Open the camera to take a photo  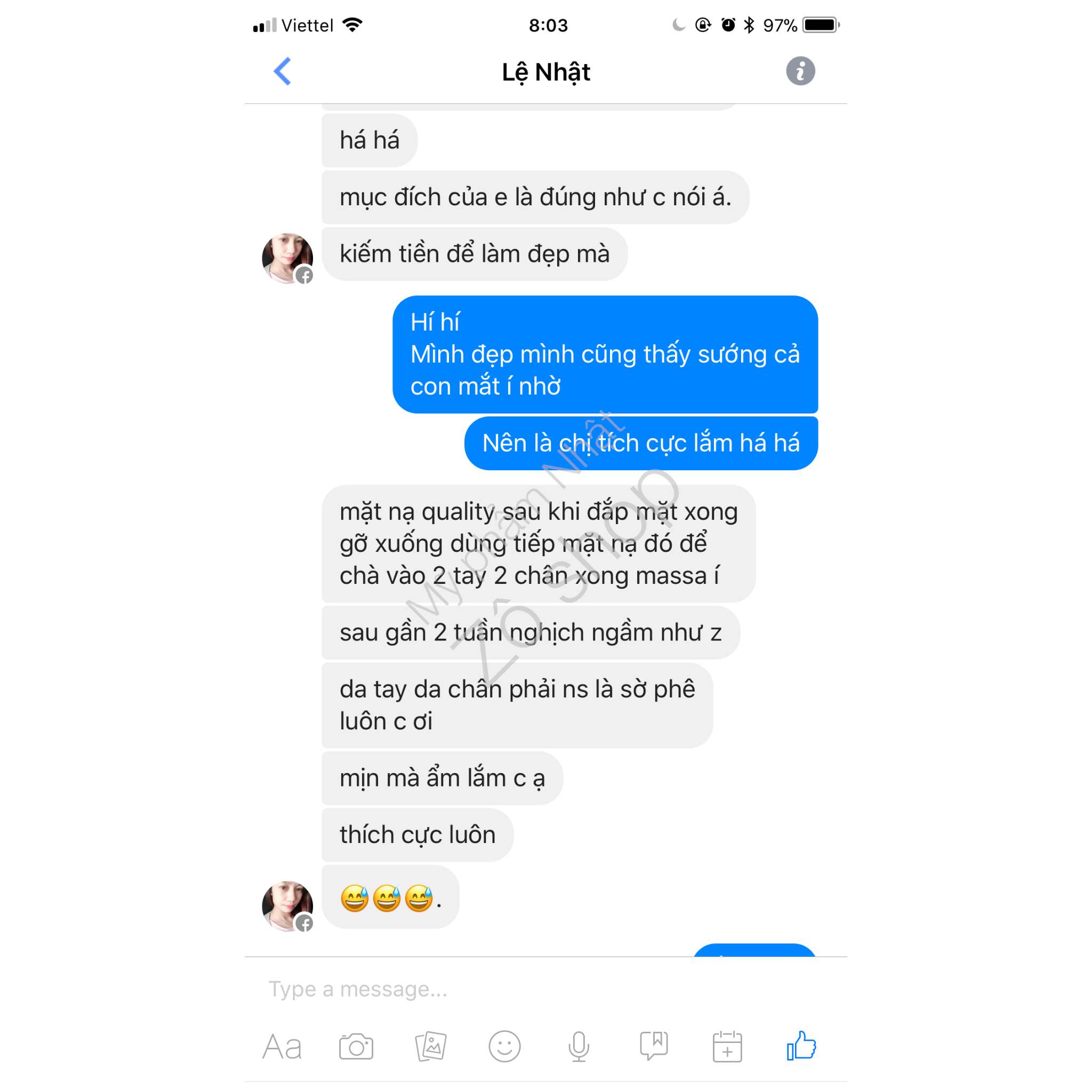click(356, 1047)
